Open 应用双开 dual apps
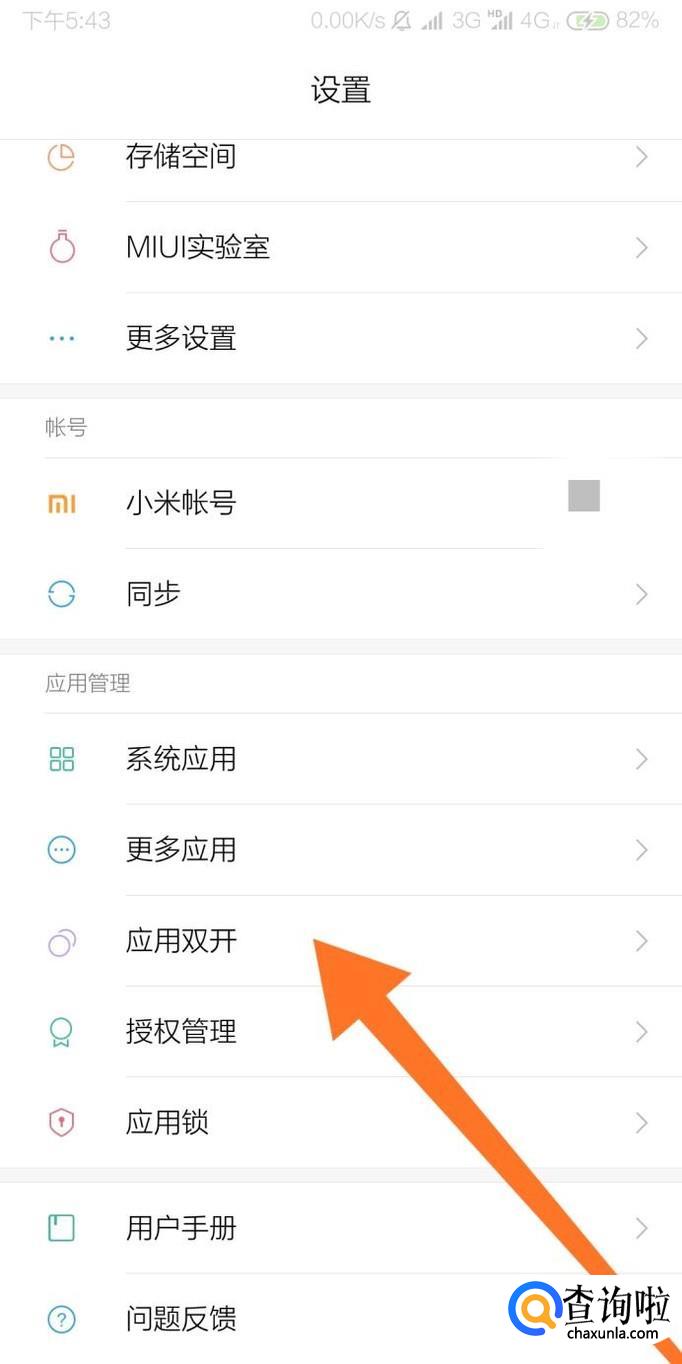The image size is (682, 1364). pos(181,941)
